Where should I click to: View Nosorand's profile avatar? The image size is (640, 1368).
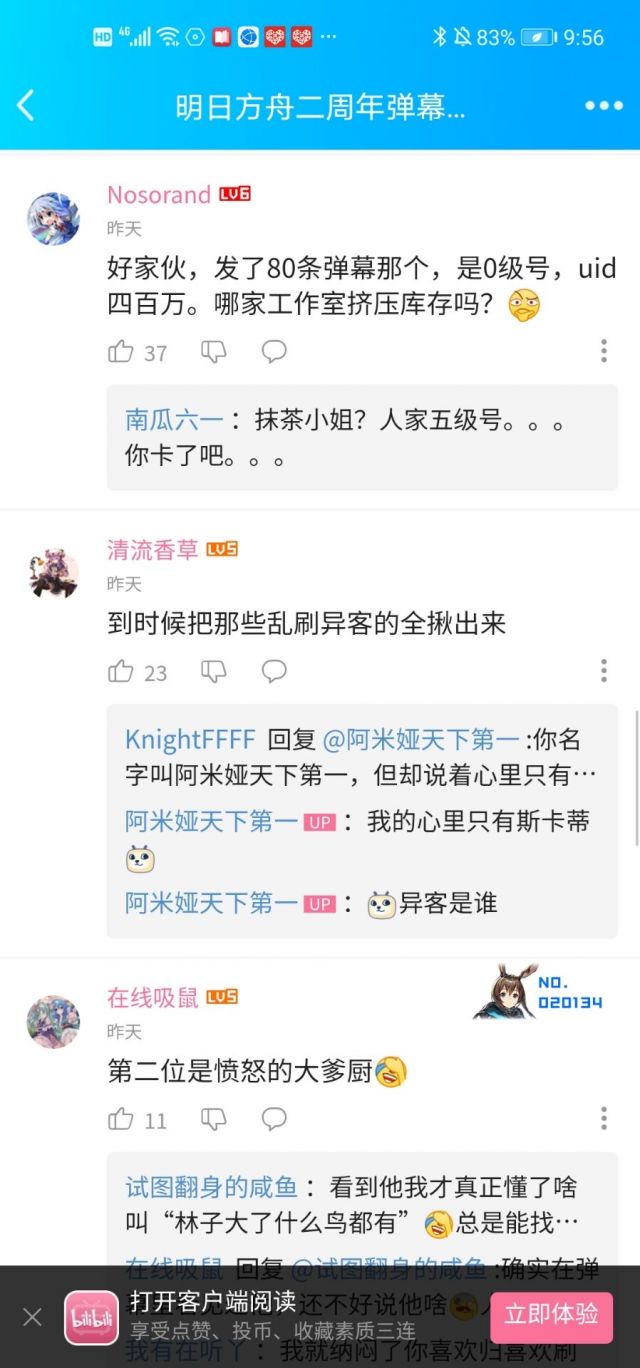click(53, 219)
